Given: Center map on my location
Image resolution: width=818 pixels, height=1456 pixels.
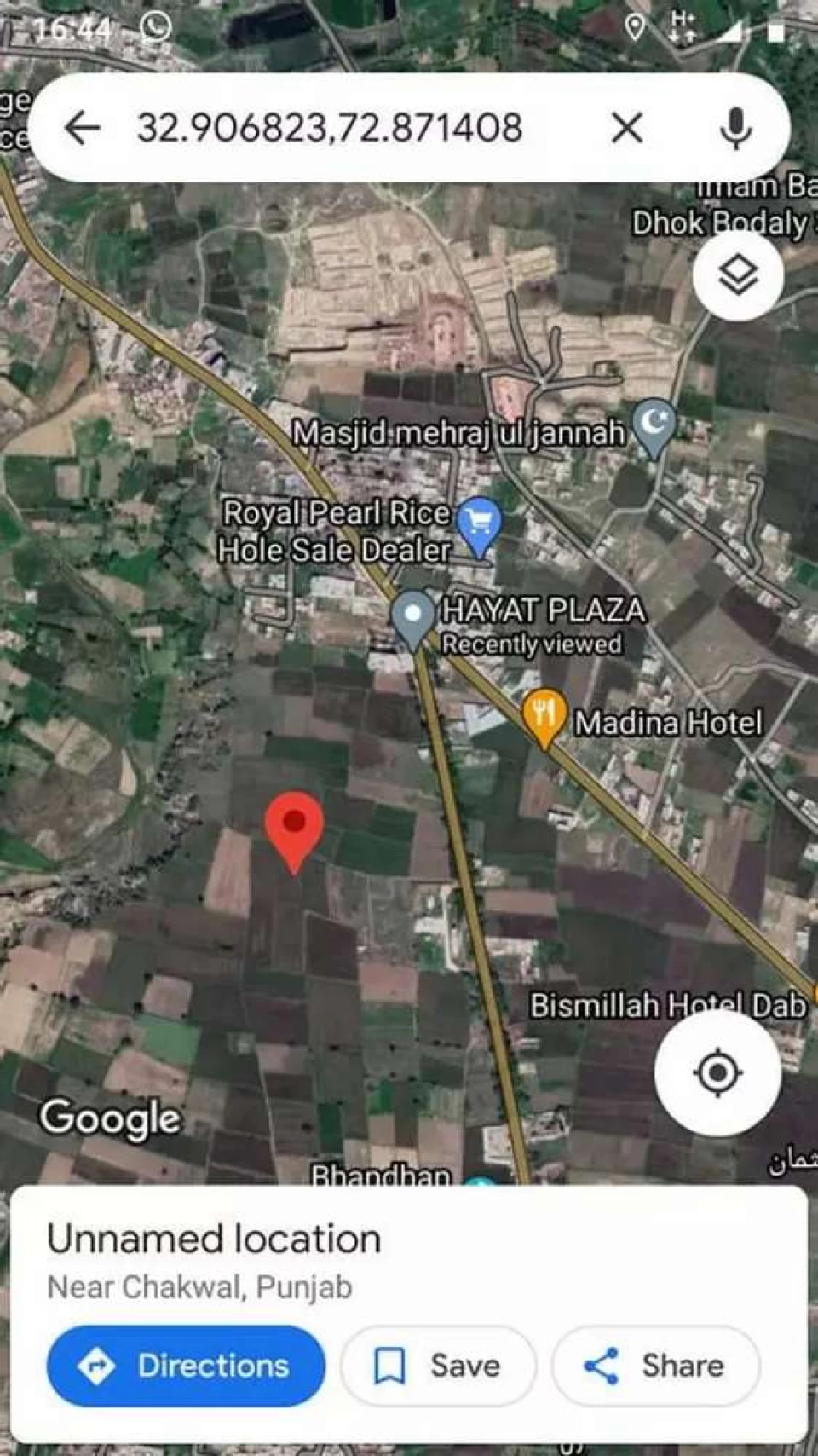Looking at the screenshot, I should point(717,1072).
